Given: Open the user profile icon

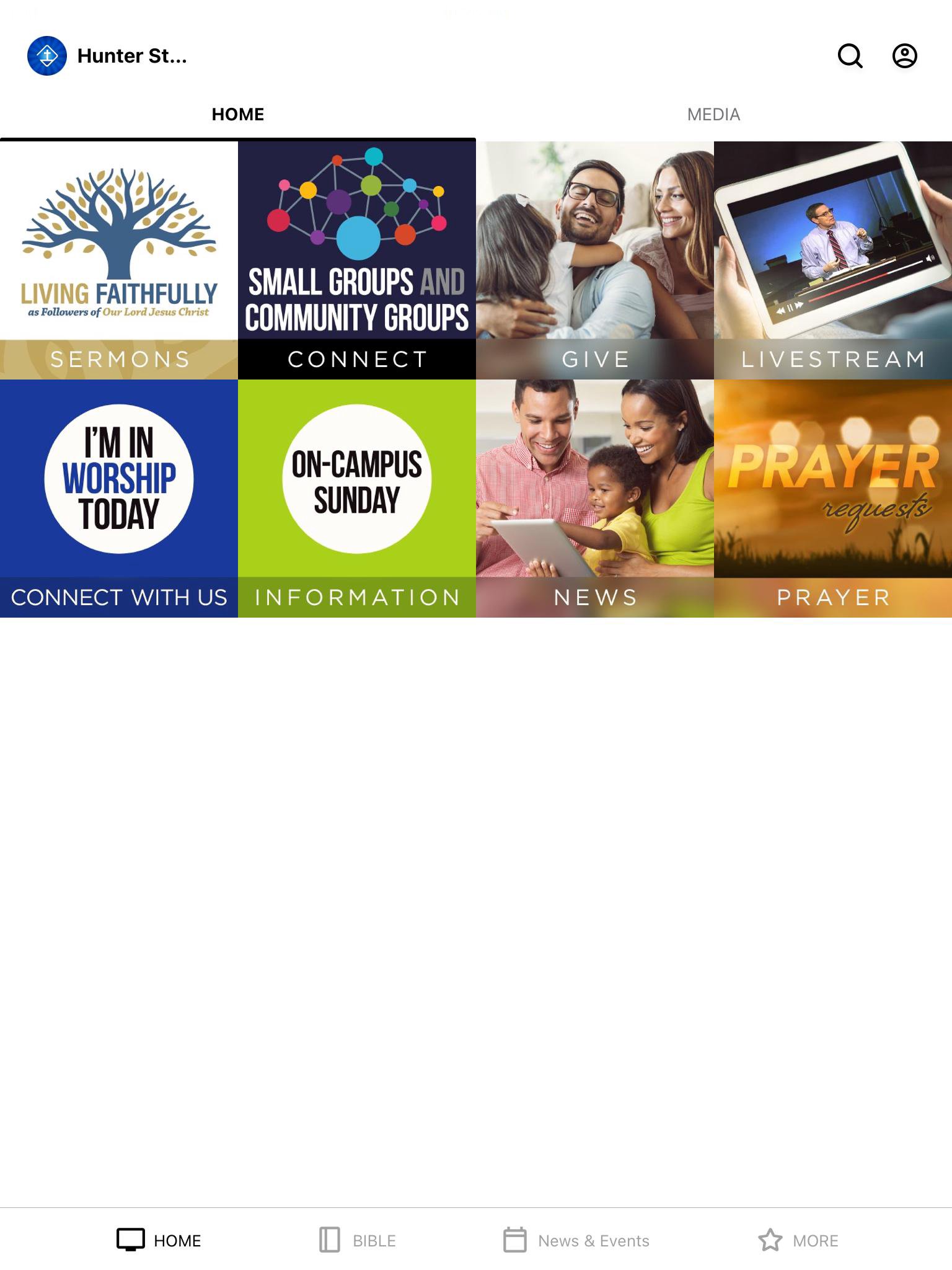Looking at the screenshot, I should [904, 56].
